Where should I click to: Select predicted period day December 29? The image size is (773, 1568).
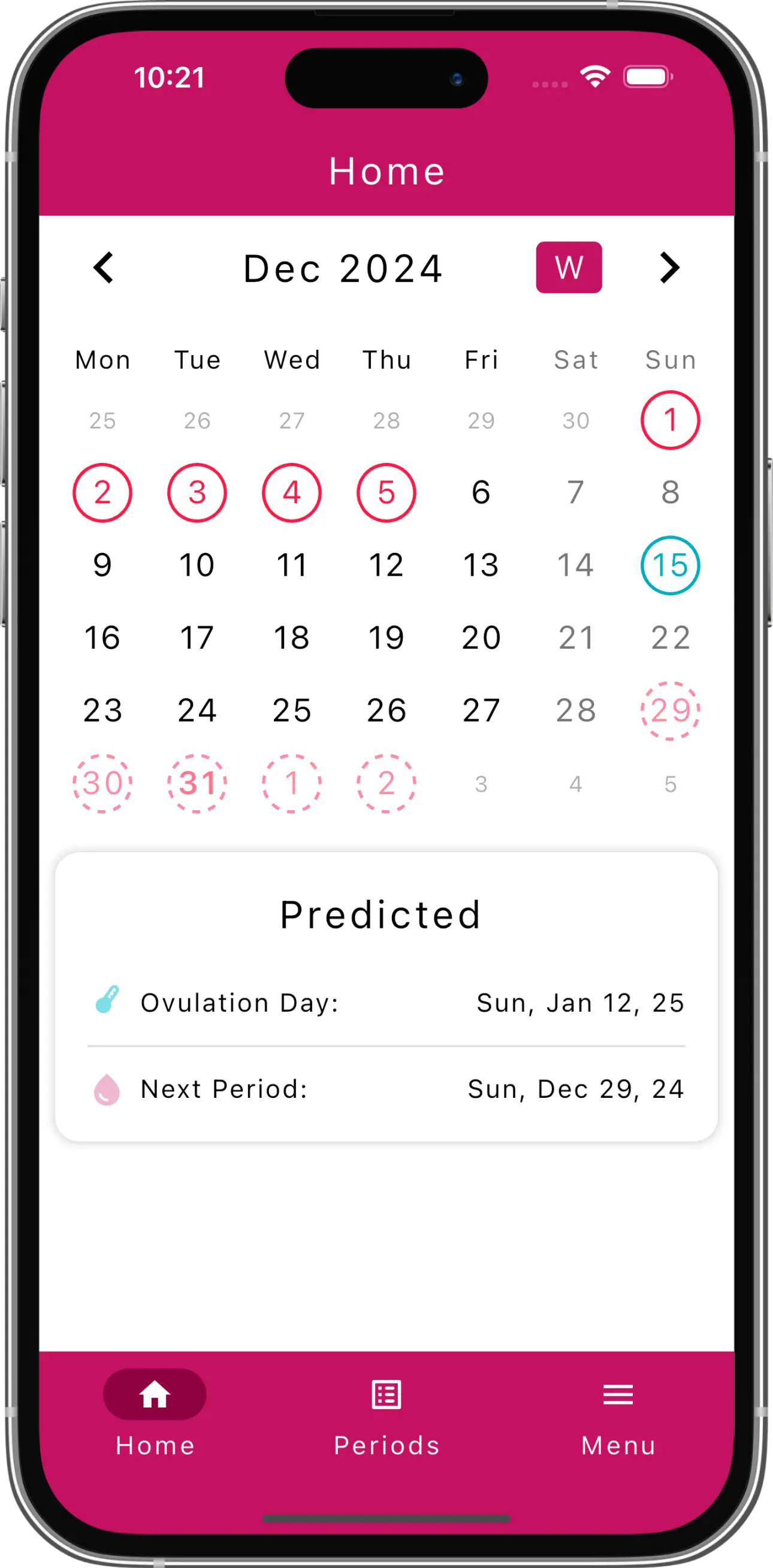[x=670, y=710]
